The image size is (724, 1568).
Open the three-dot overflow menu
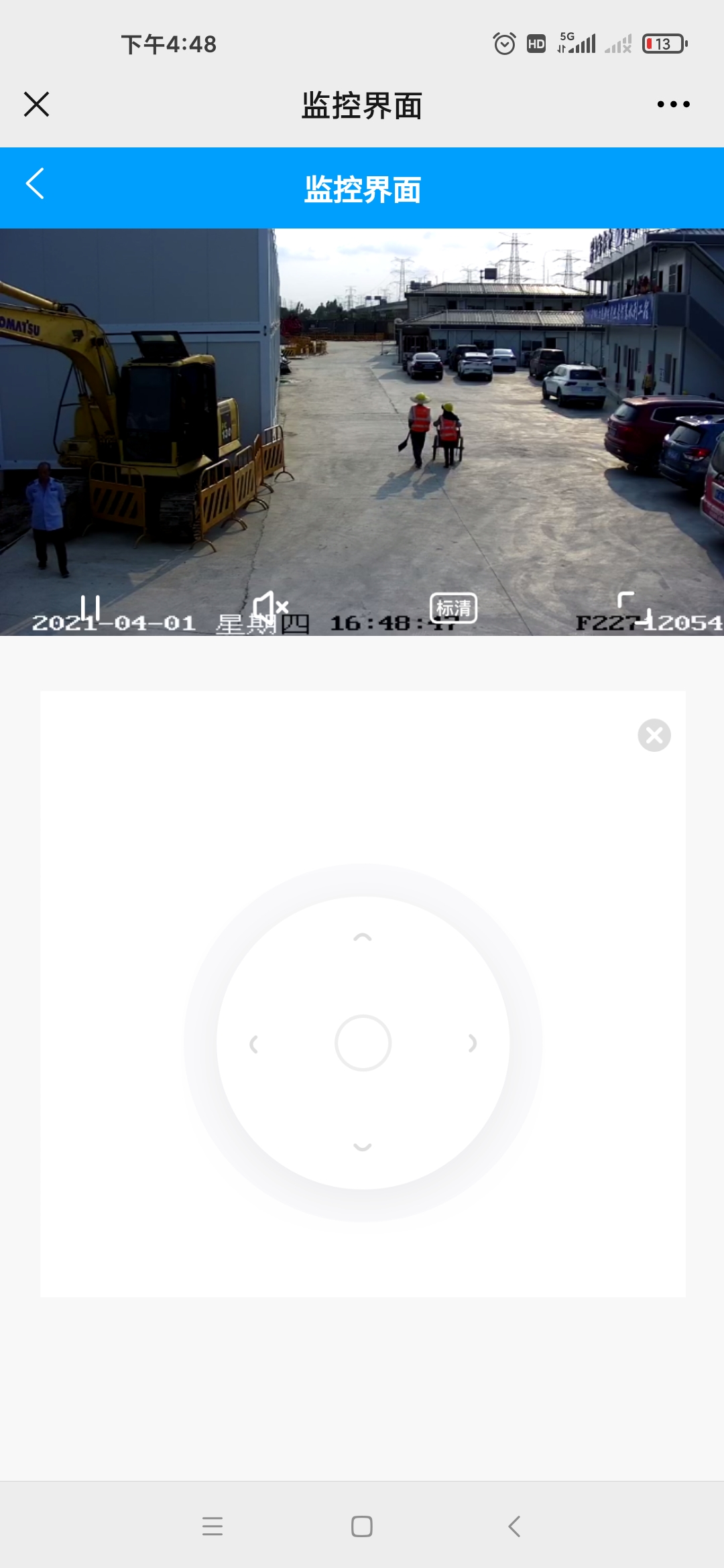[x=673, y=105]
